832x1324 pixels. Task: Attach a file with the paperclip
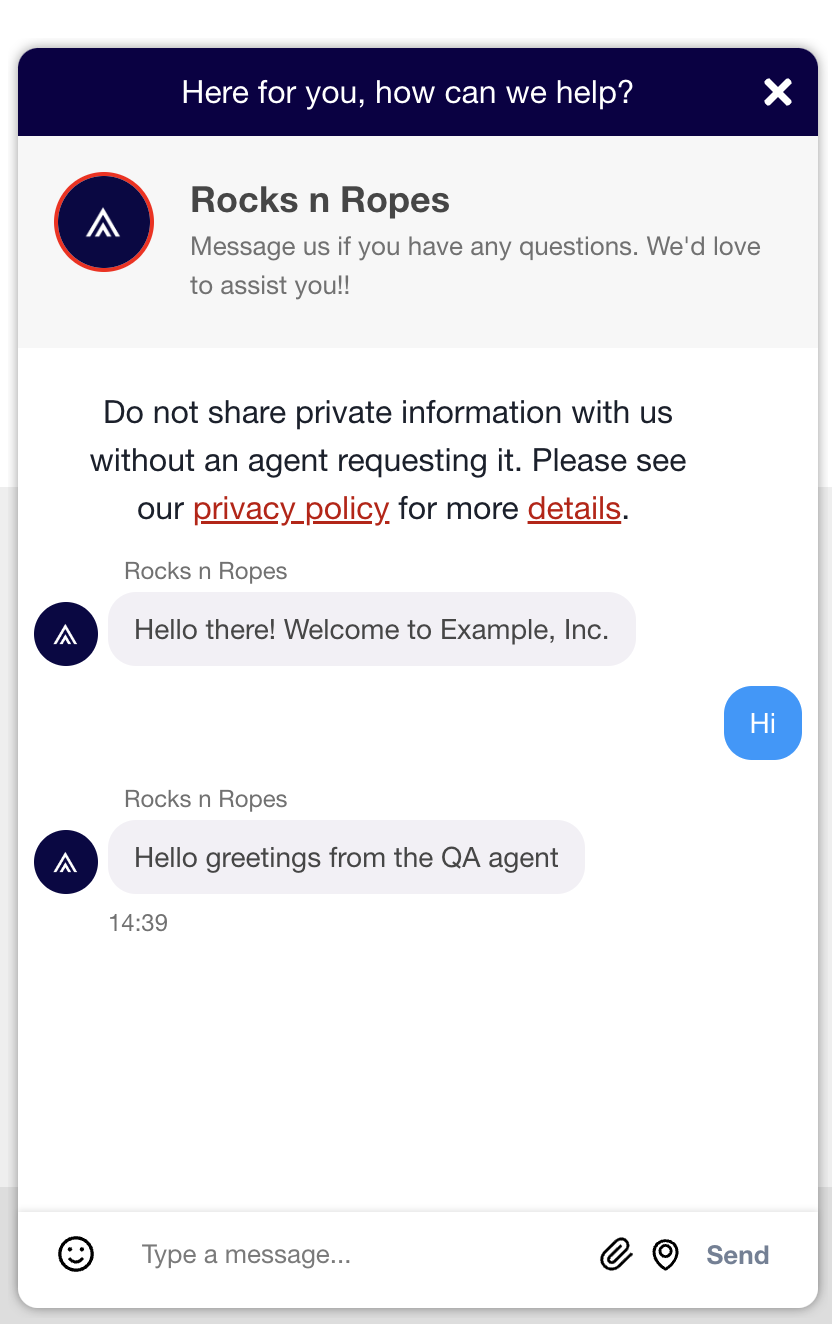[x=616, y=1254]
